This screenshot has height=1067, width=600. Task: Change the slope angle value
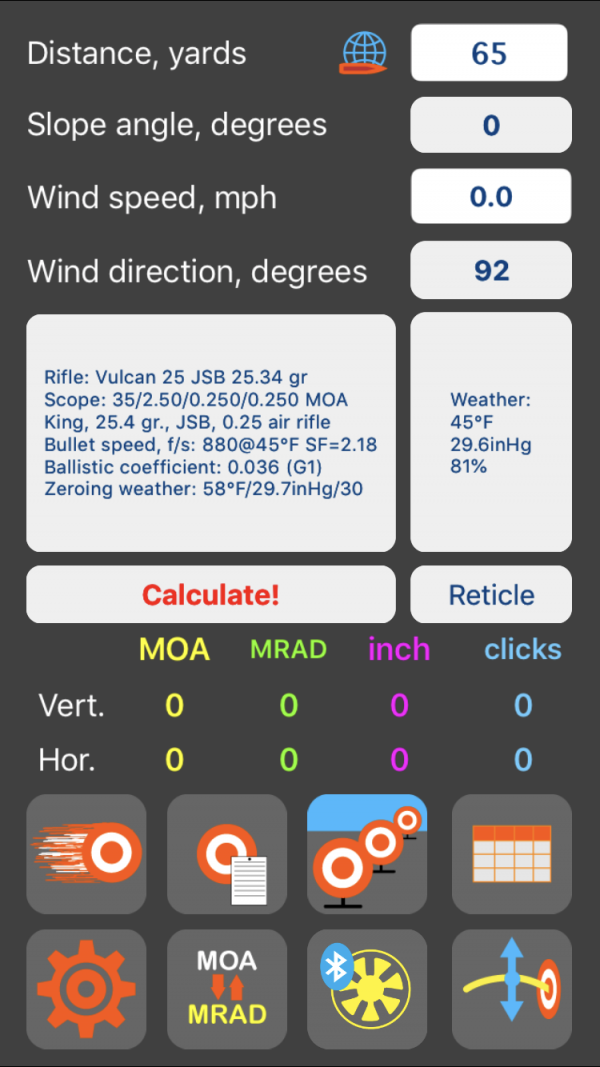pyautogui.click(x=490, y=125)
